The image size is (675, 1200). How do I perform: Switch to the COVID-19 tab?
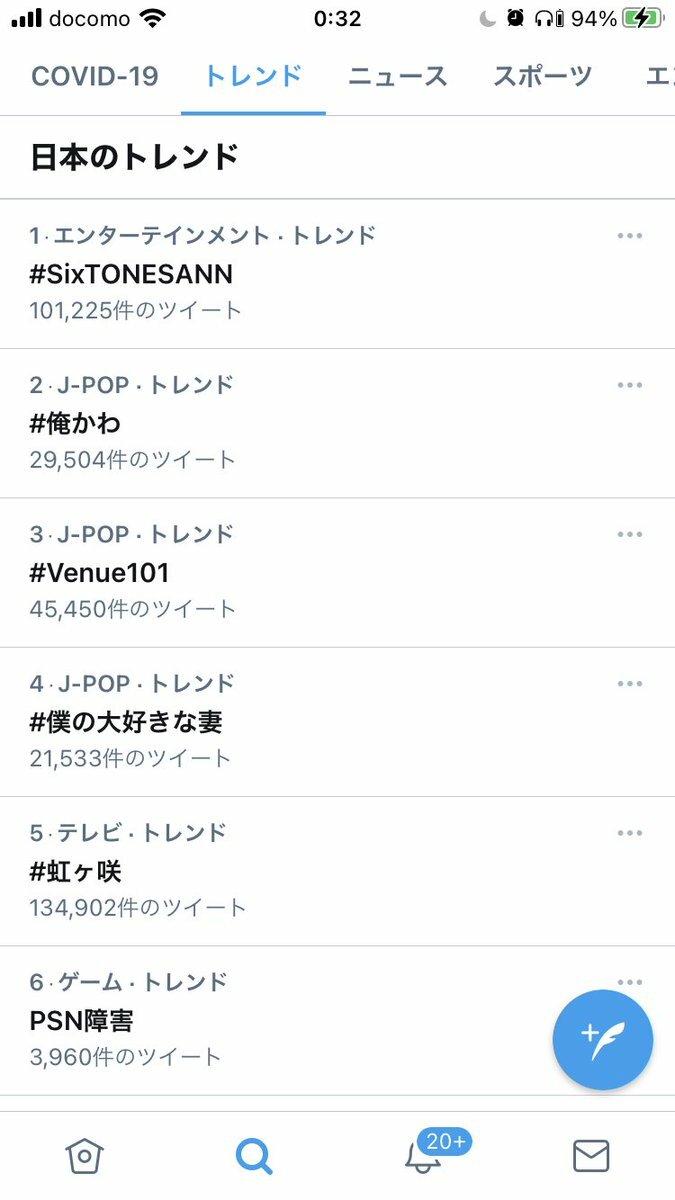click(95, 76)
